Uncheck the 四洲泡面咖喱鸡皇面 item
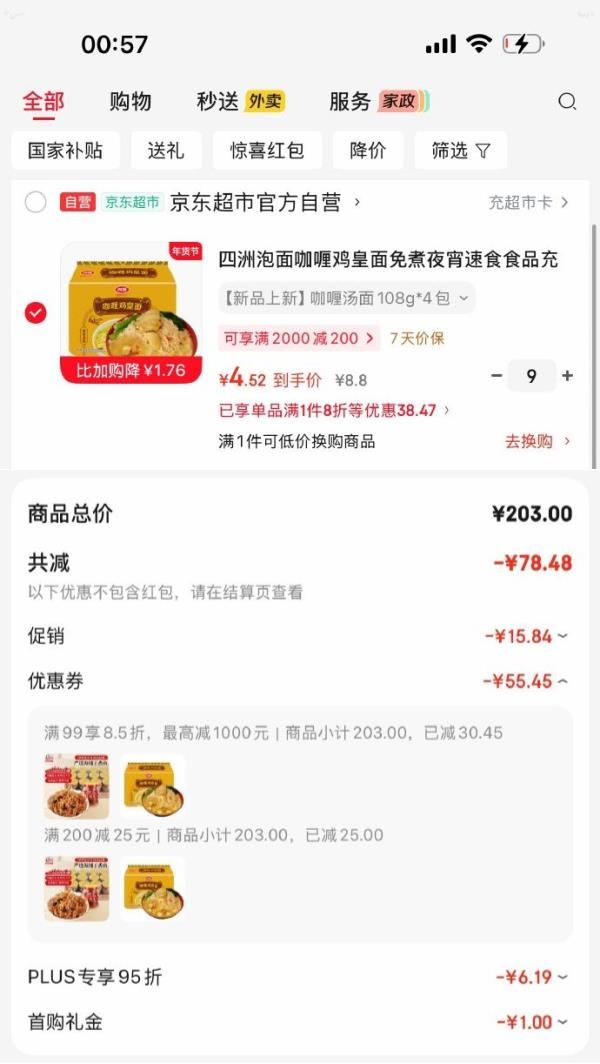Viewport: 600px width, 1064px height. coord(36,312)
